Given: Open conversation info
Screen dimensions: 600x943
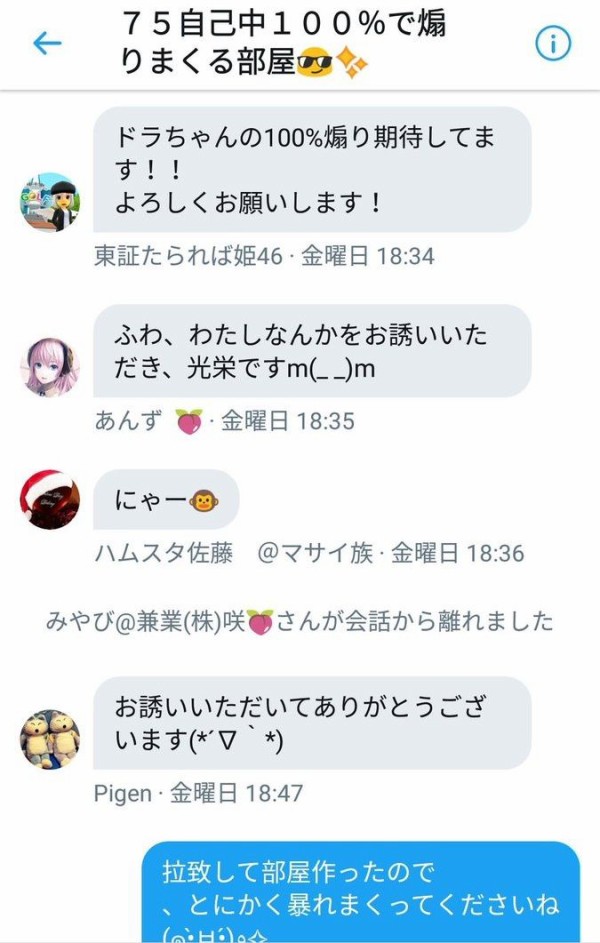Looking at the screenshot, I should click(x=553, y=43).
